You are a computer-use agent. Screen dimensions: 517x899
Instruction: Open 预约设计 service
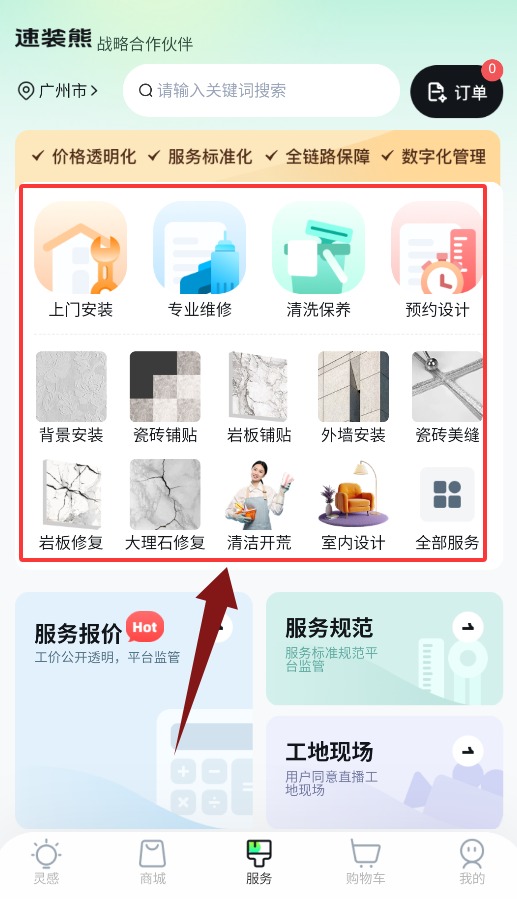tap(437, 260)
